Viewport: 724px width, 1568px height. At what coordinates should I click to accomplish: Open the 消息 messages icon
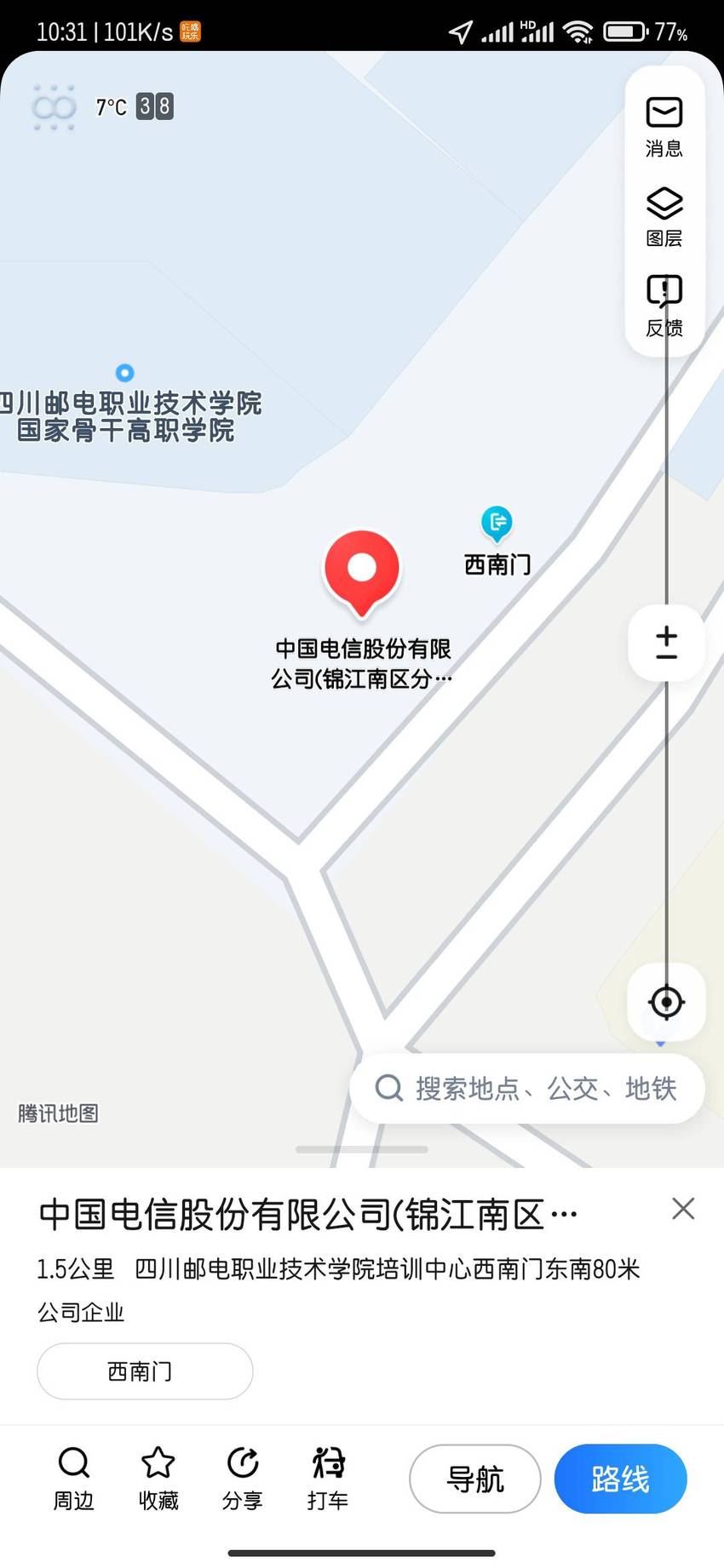pos(664,128)
